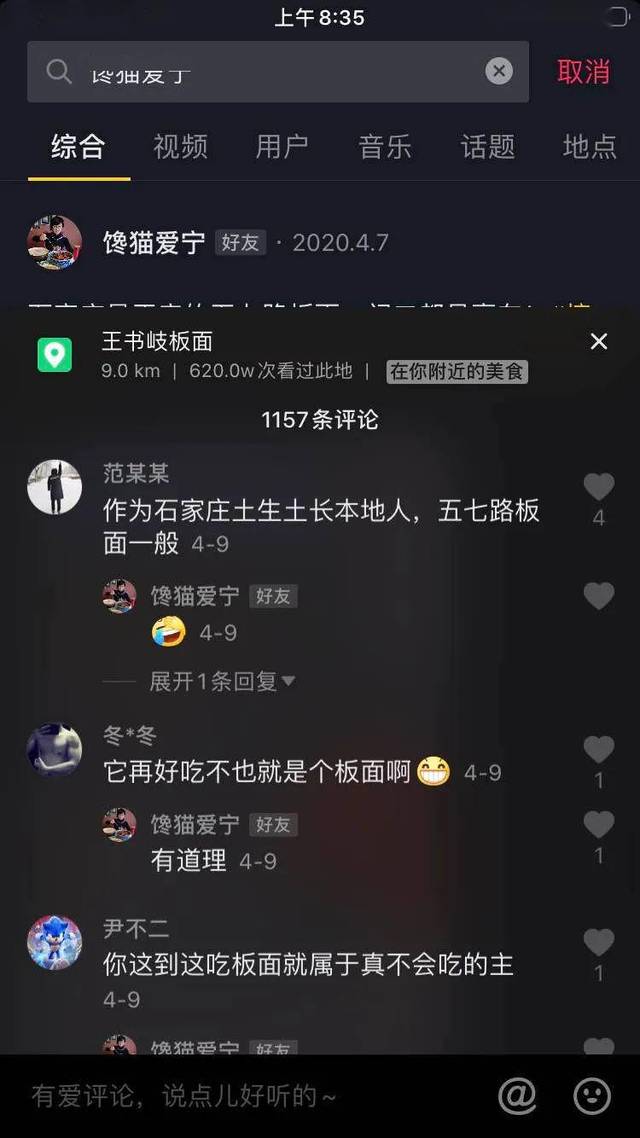Open 范某某's profile avatar
Image resolution: width=640 pixels, height=1138 pixels.
pos(54,488)
